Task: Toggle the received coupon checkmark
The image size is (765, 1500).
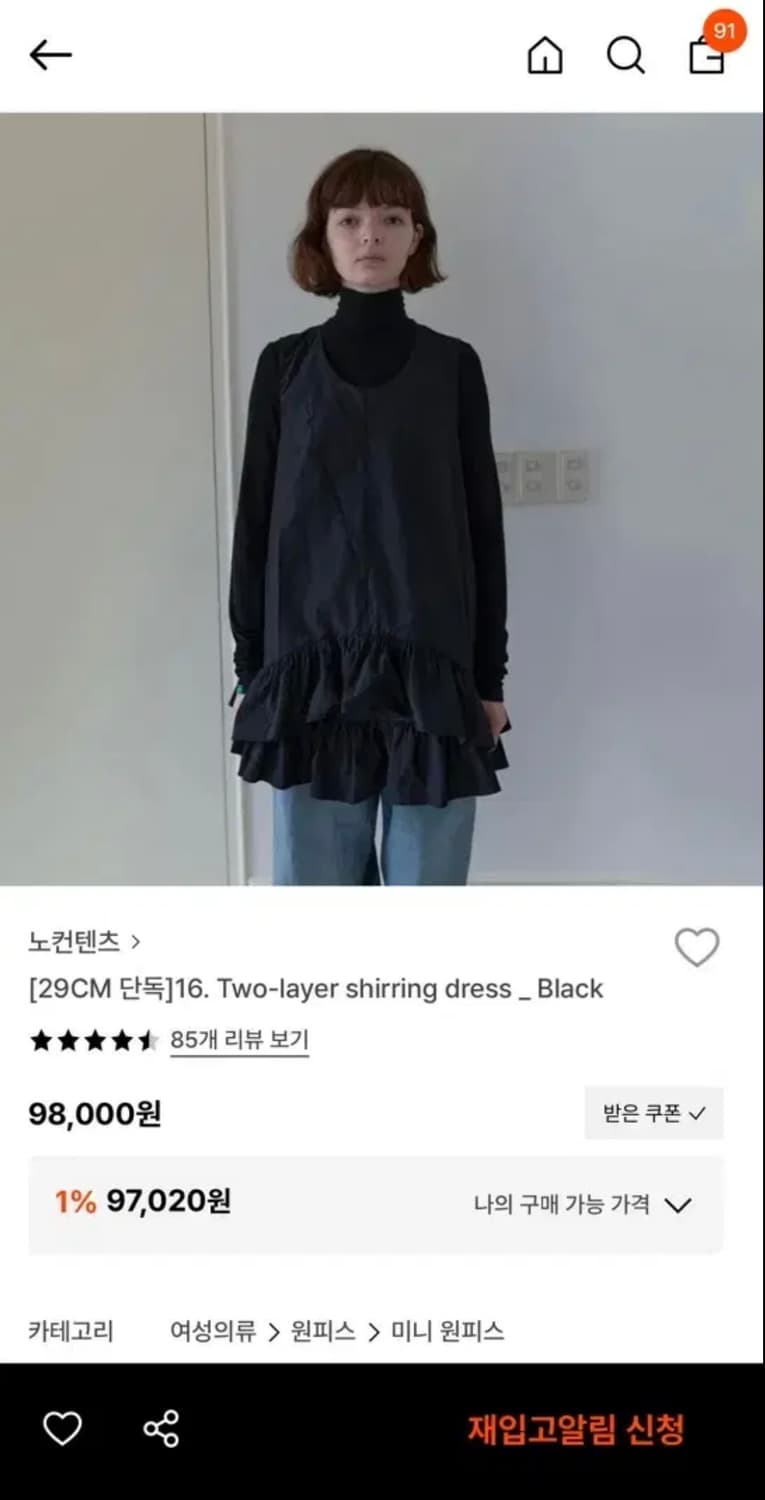Action: pos(653,1113)
